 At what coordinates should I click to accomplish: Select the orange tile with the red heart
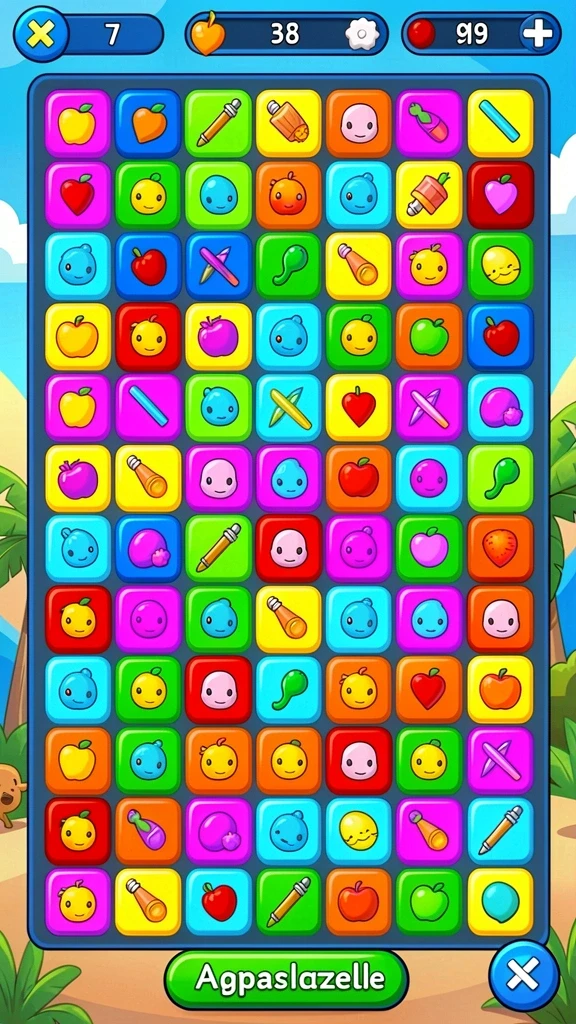point(429,690)
